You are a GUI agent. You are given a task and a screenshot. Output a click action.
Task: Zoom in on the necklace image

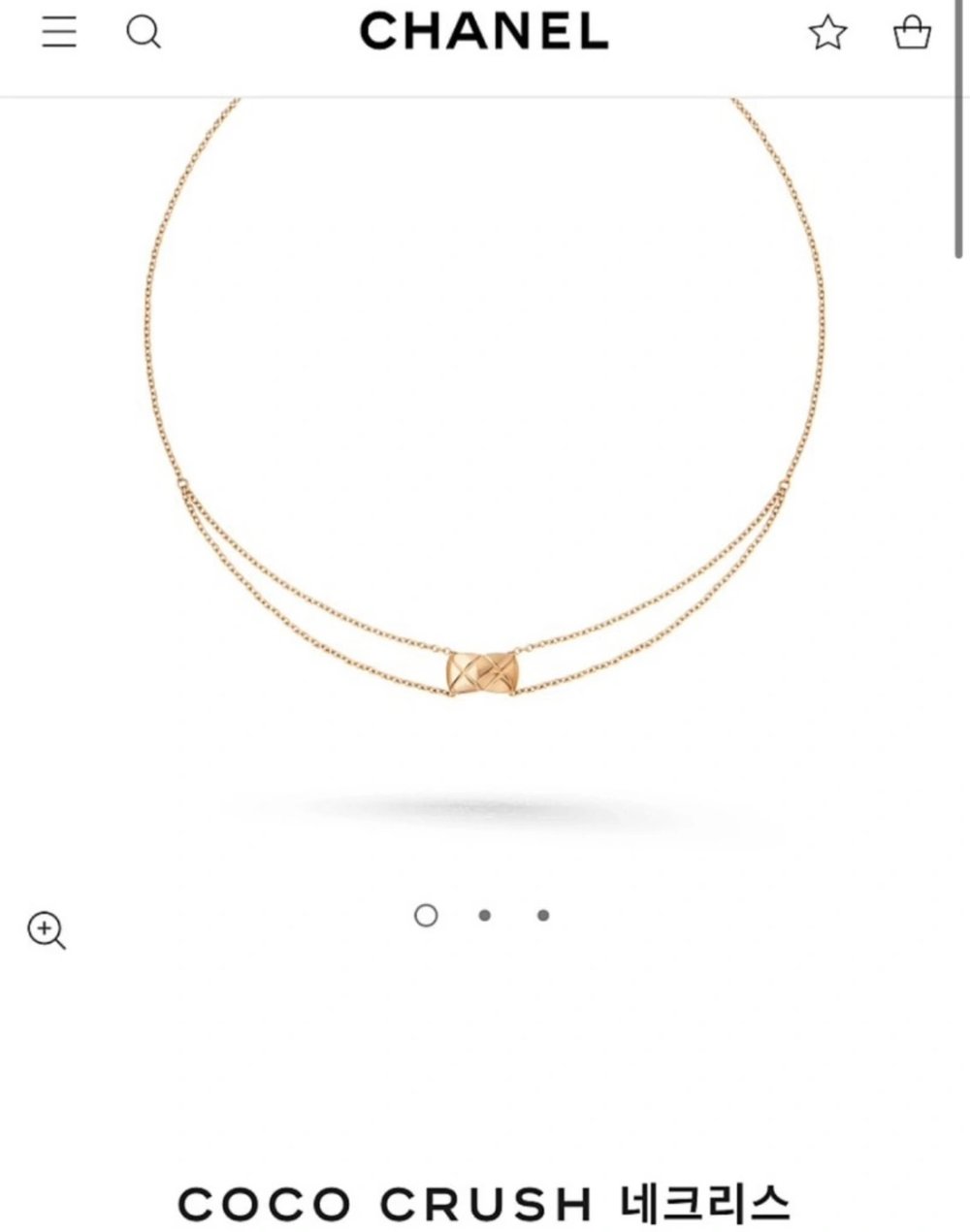[46, 930]
